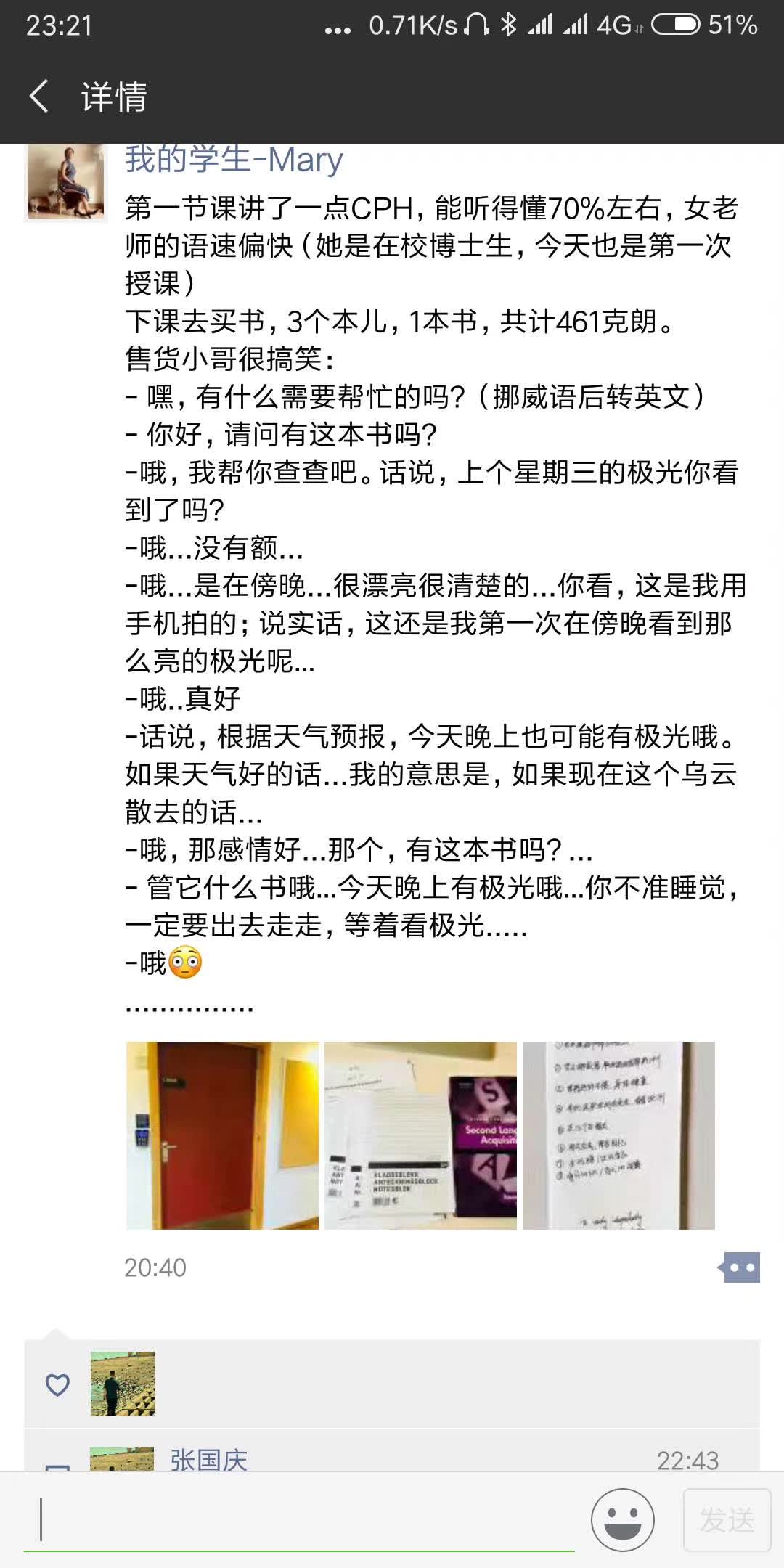View the notebooks and textbook photo
This screenshot has width=784, height=1568.
click(x=420, y=1135)
